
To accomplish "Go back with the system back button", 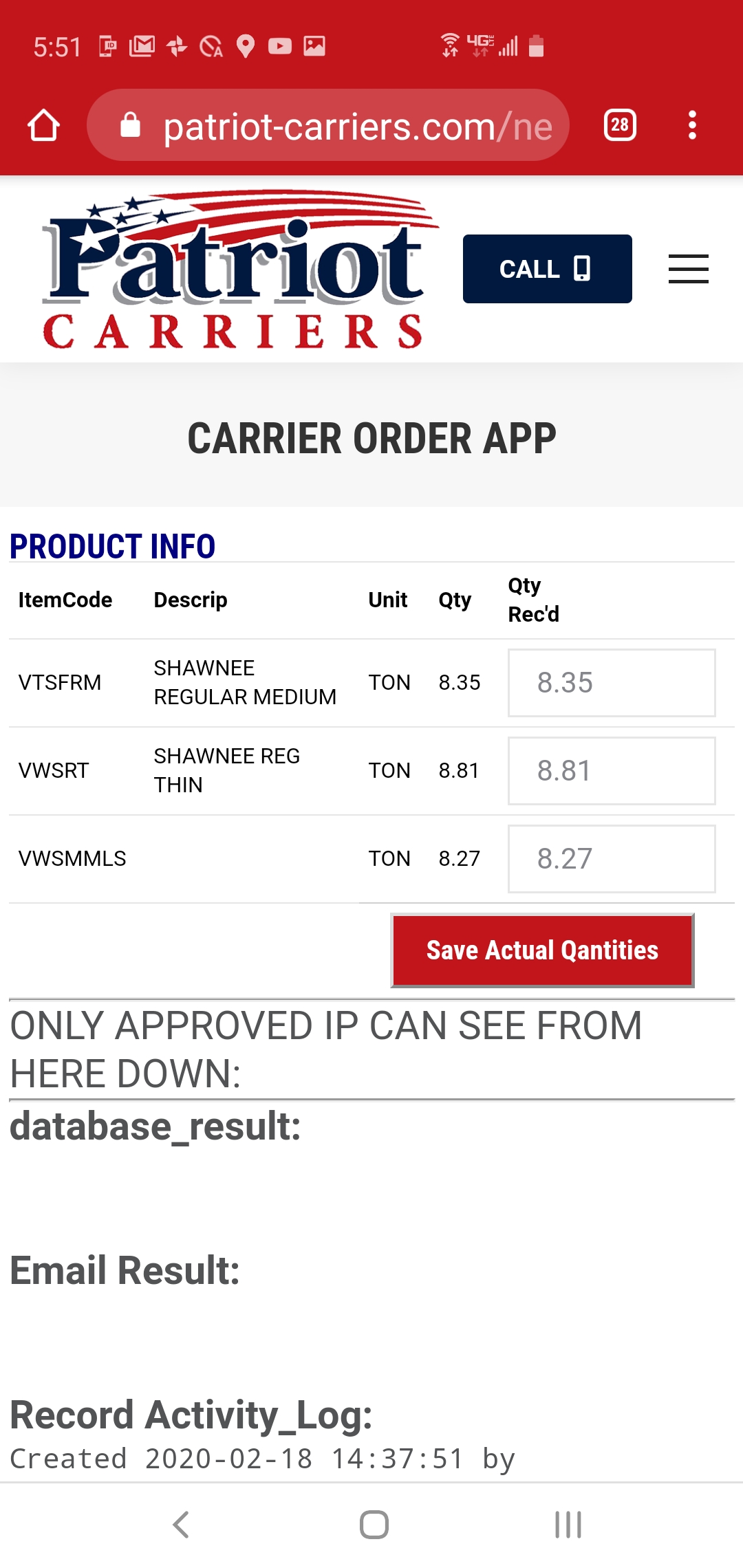I will [x=181, y=1525].
